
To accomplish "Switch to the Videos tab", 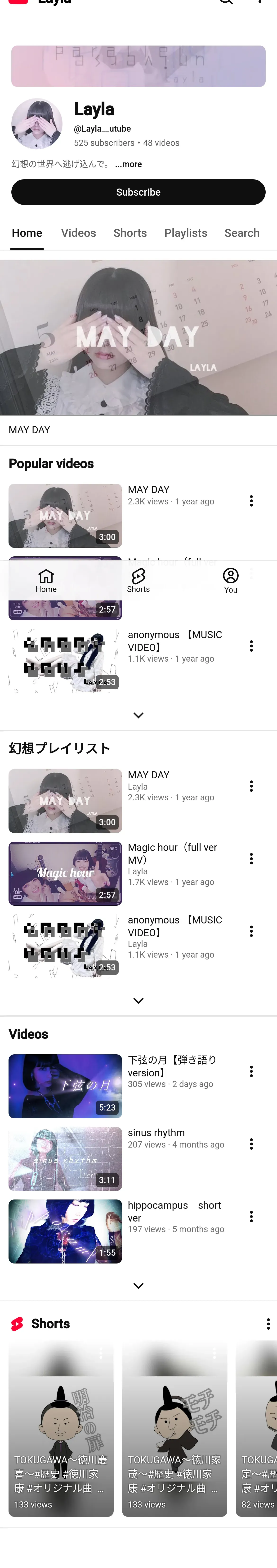I will [78, 233].
